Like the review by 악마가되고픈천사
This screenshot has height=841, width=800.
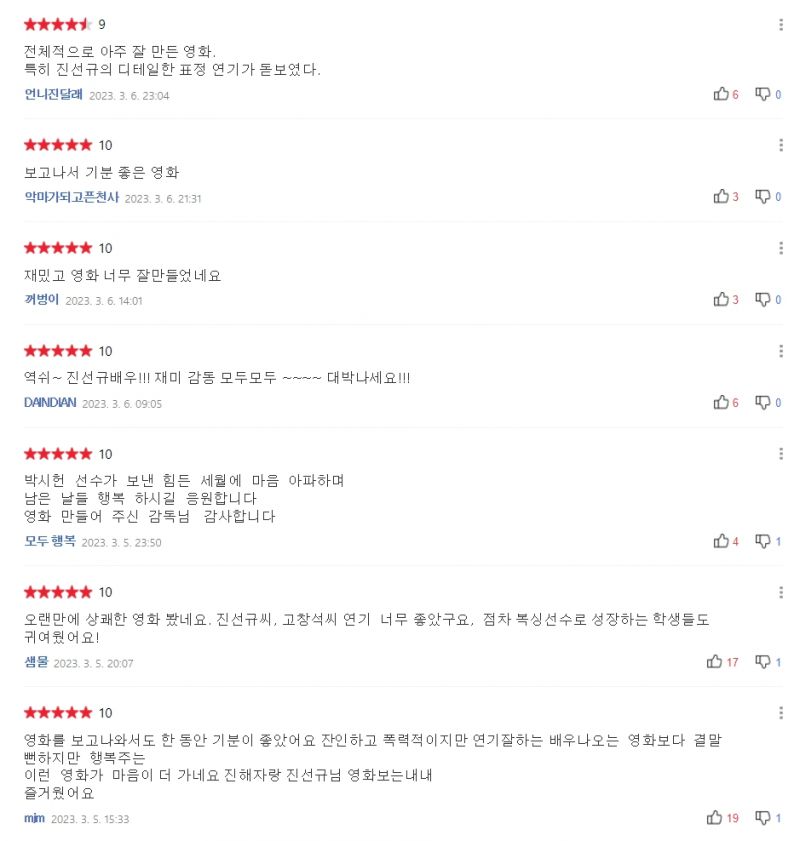coord(721,197)
